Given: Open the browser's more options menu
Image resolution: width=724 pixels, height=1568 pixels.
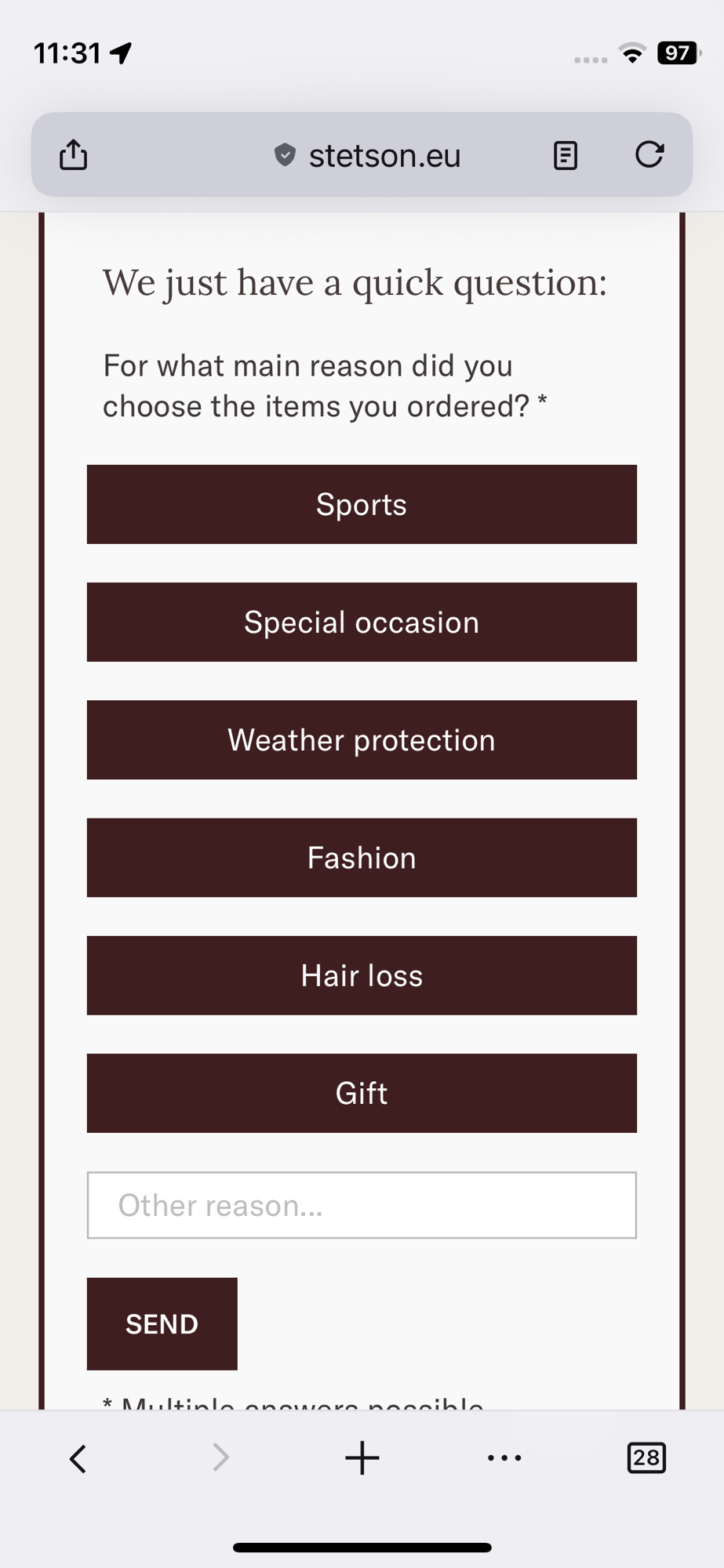Looking at the screenshot, I should click(504, 1458).
